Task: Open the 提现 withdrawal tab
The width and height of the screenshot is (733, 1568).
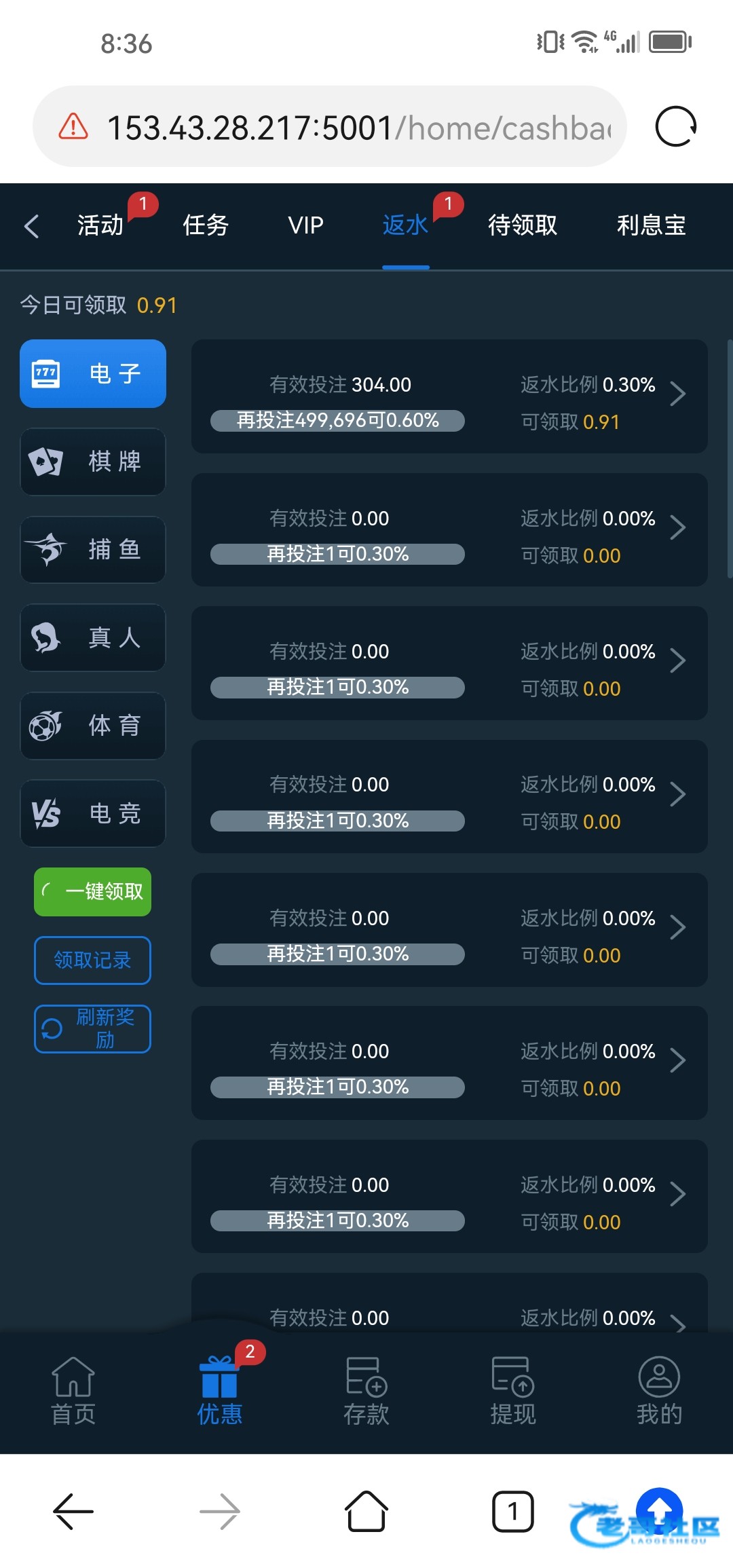Action: pyautogui.click(x=513, y=1392)
